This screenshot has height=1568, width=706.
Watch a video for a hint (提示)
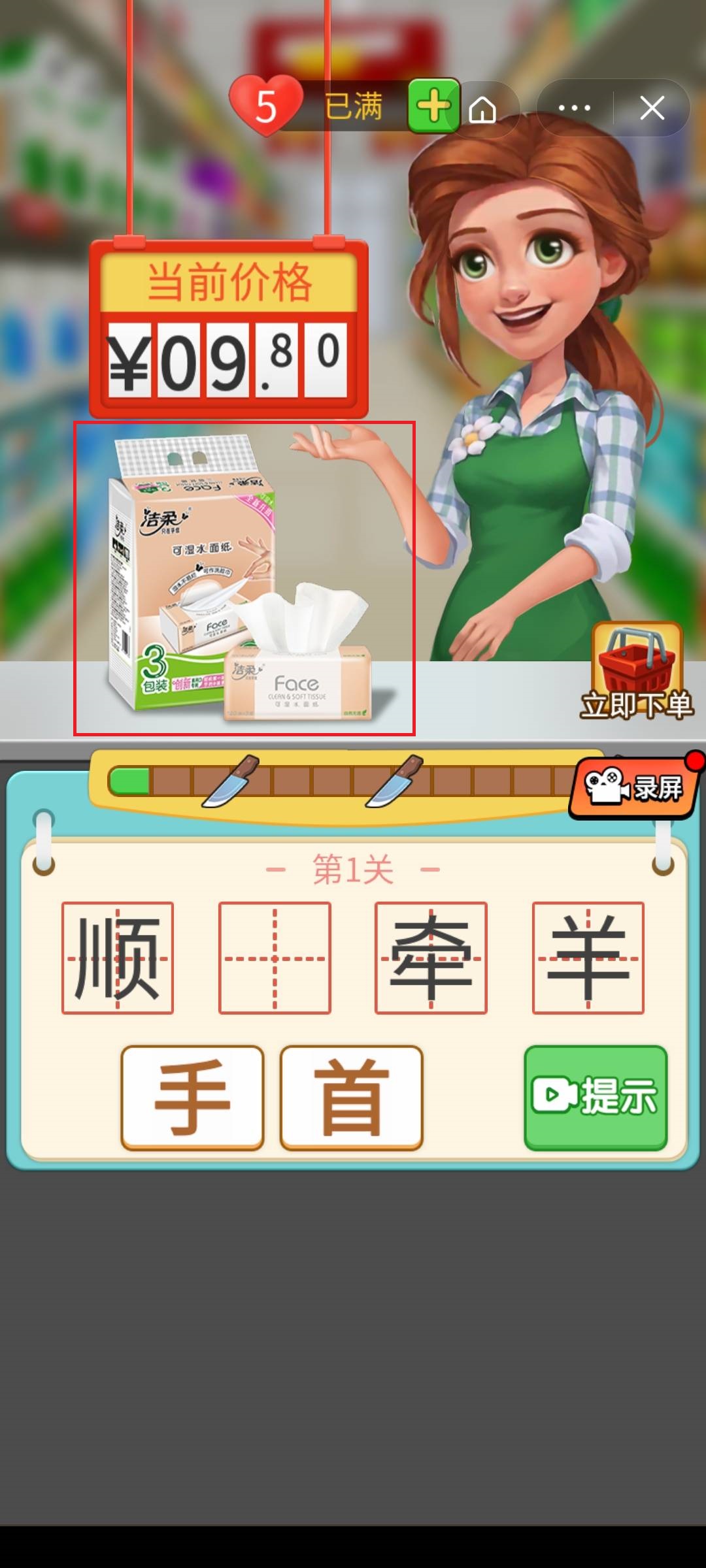point(596,1098)
